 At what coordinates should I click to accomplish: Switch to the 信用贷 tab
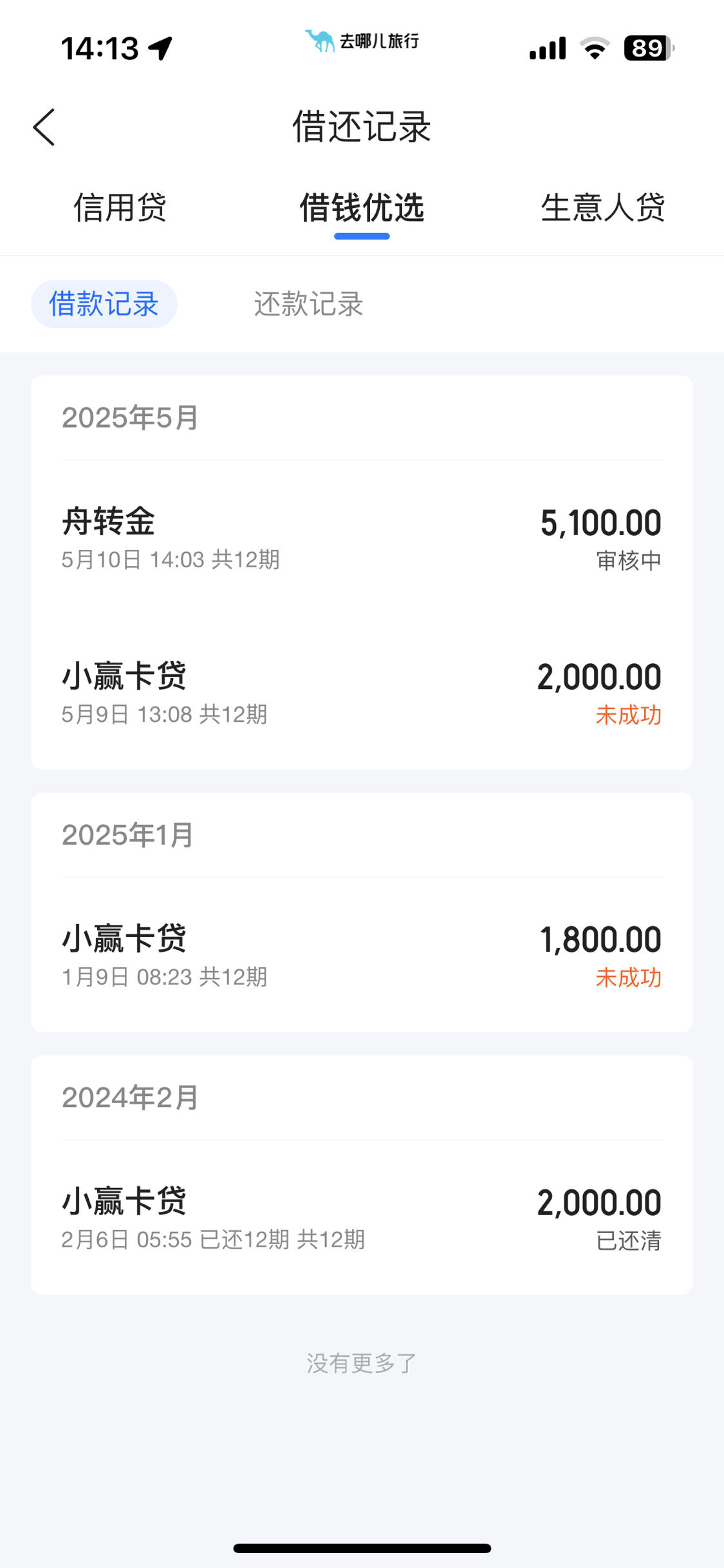[120, 207]
